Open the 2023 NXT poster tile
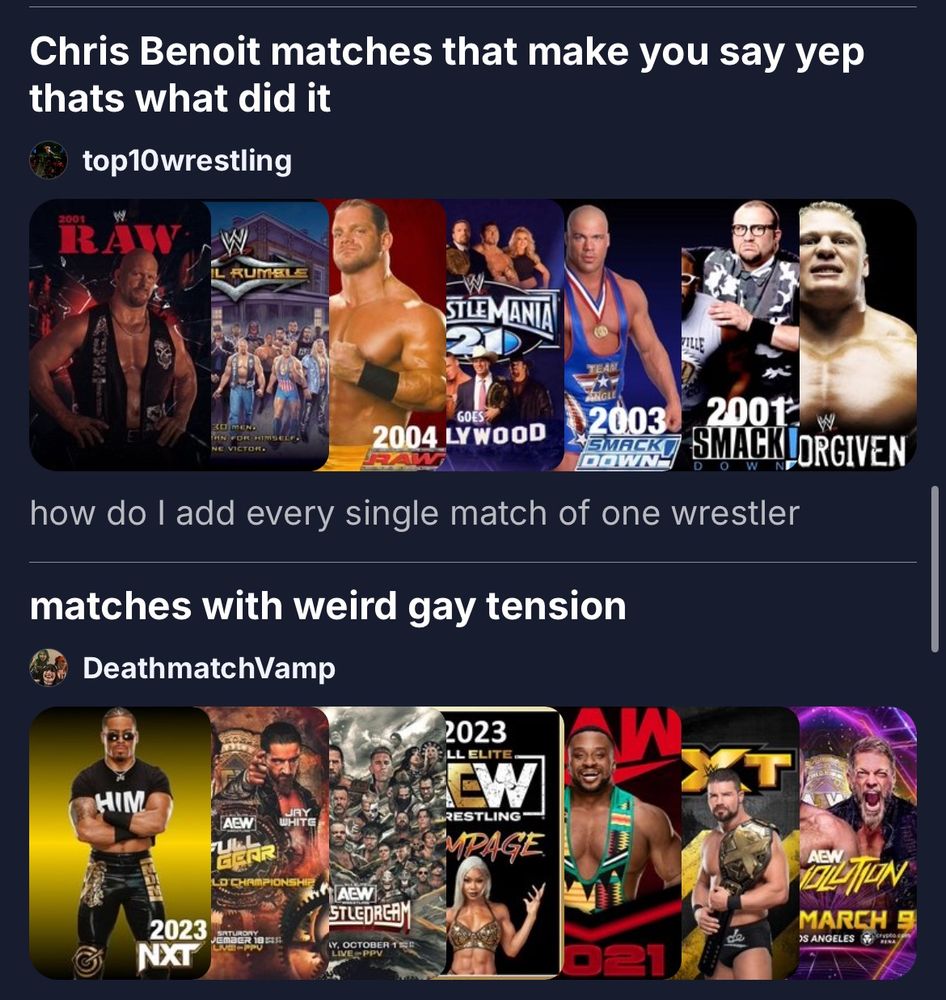The width and height of the screenshot is (946, 1000). coord(120,843)
